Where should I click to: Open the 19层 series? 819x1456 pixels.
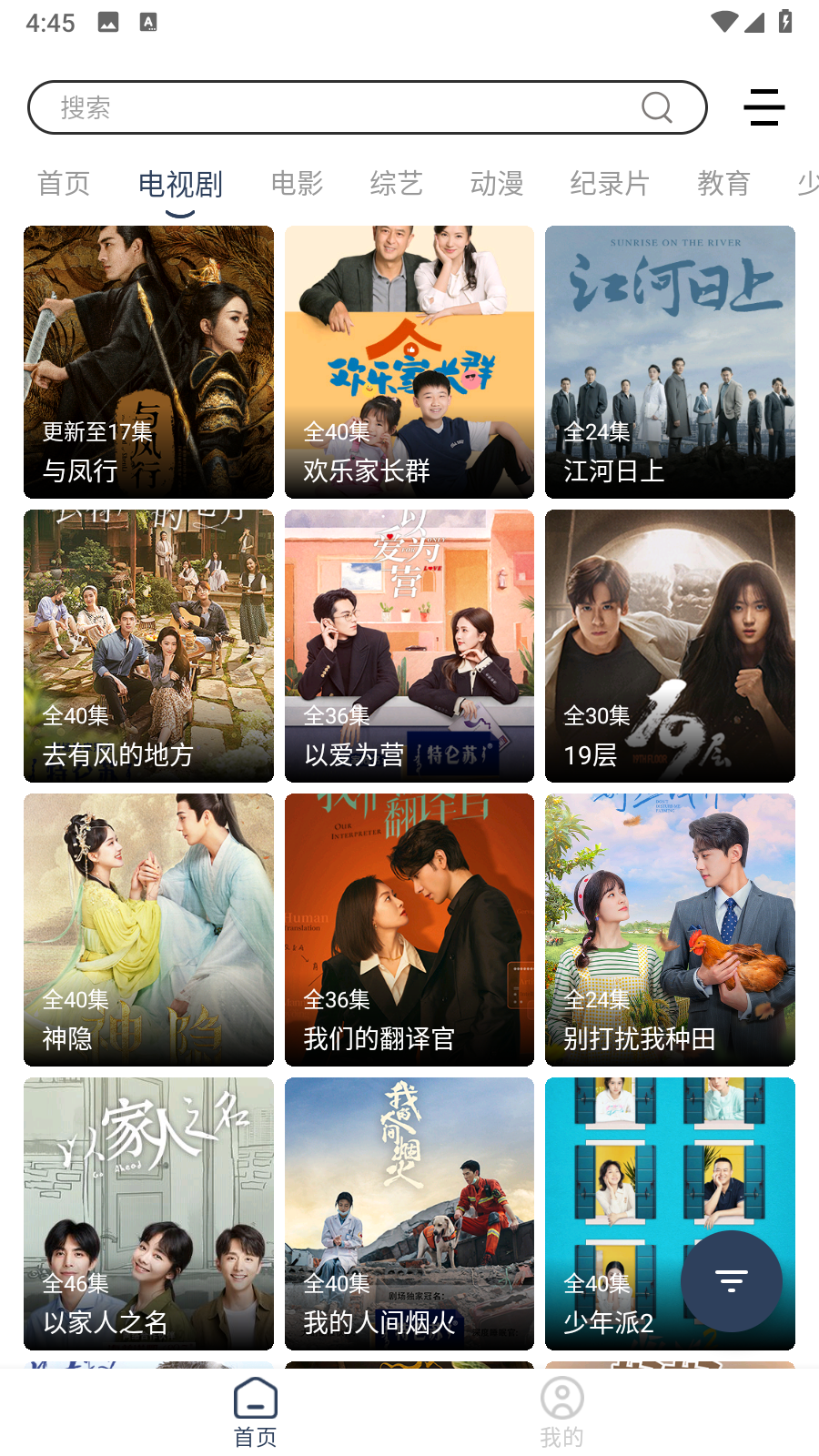[670, 646]
